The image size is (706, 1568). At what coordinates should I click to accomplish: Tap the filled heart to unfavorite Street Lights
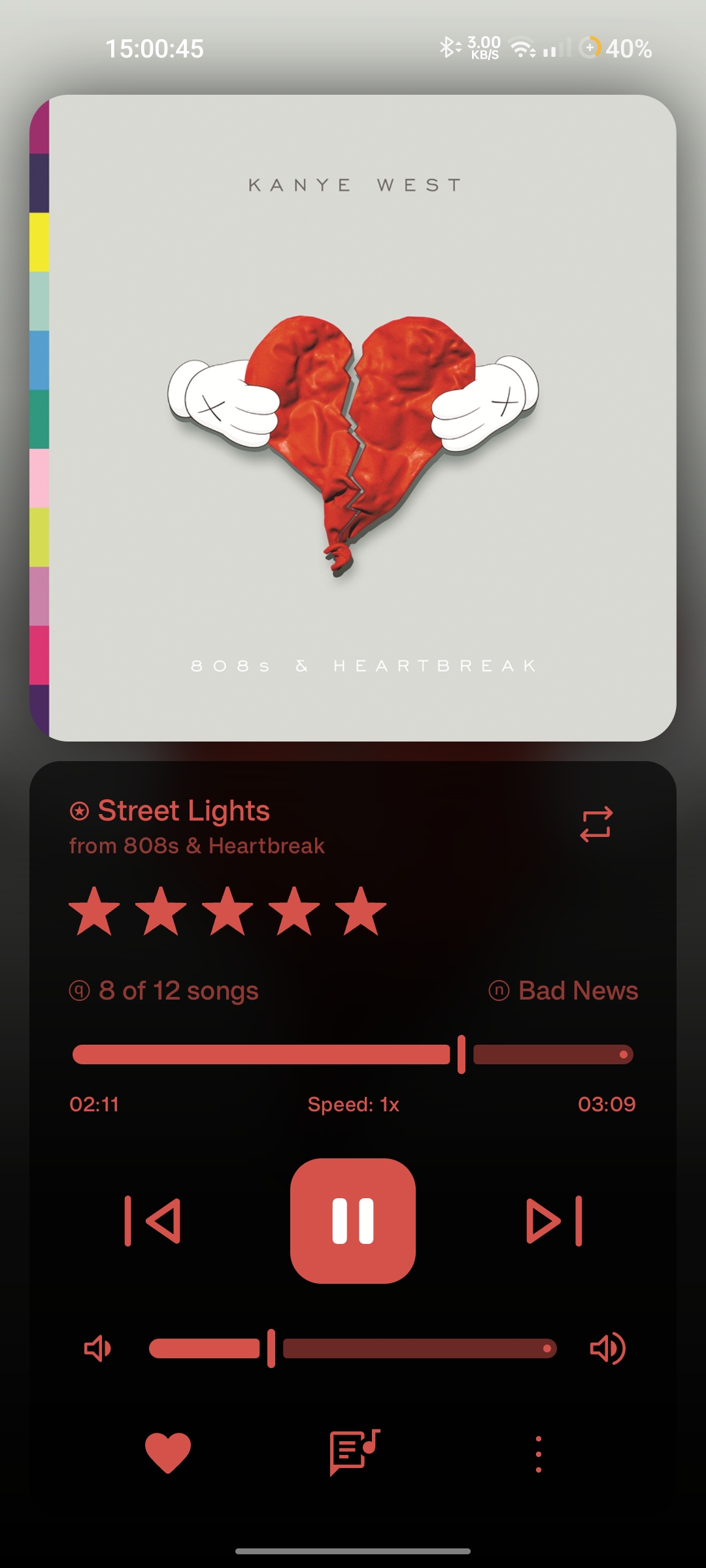coord(168,1452)
